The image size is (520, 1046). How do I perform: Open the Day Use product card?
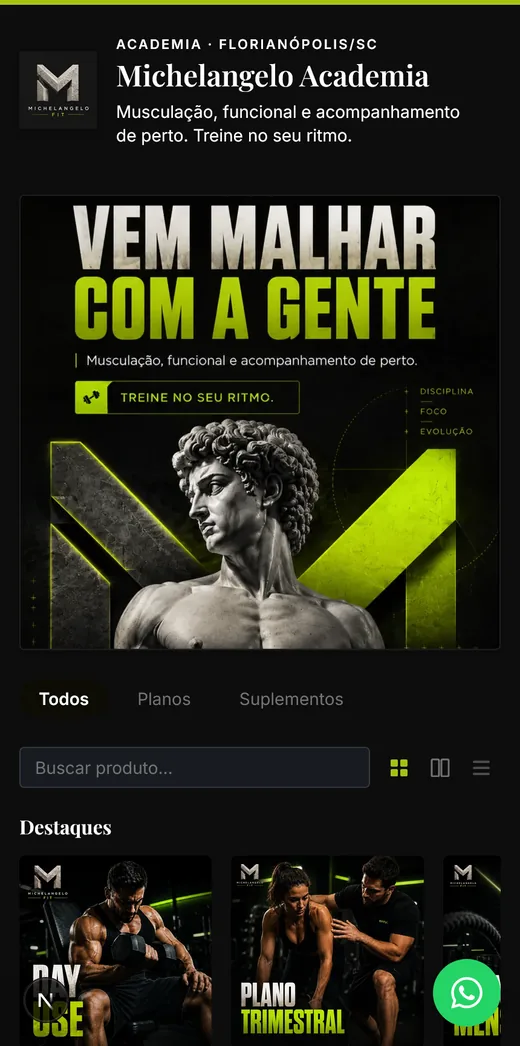115,951
